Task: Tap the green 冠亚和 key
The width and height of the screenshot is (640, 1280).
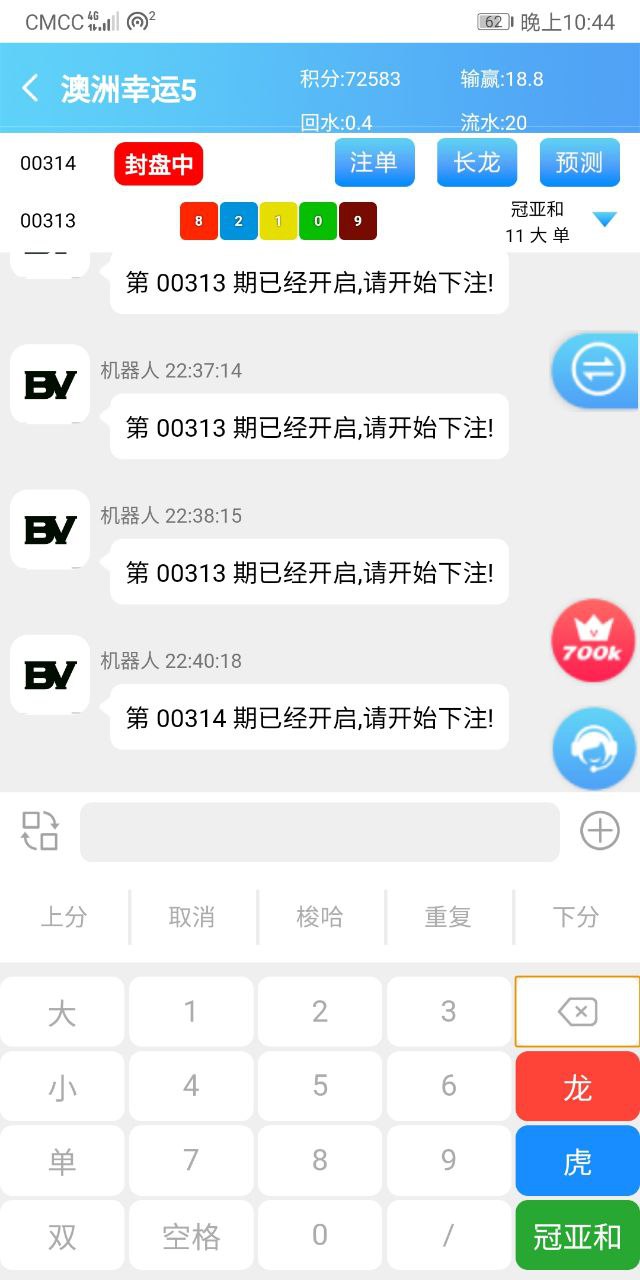Action: [x=578, y=1235]
